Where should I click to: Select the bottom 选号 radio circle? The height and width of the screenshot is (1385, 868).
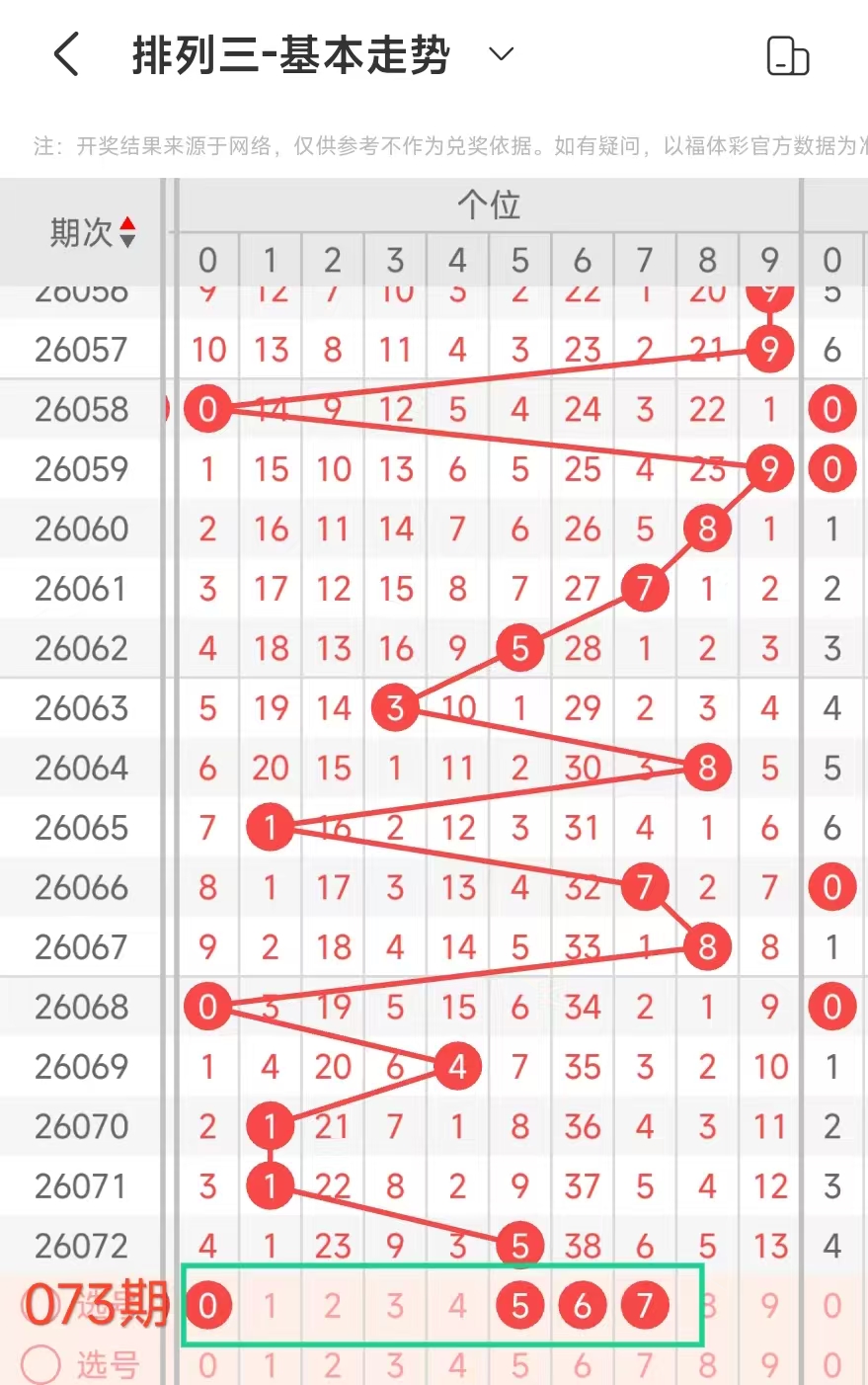pos(41,1364)
